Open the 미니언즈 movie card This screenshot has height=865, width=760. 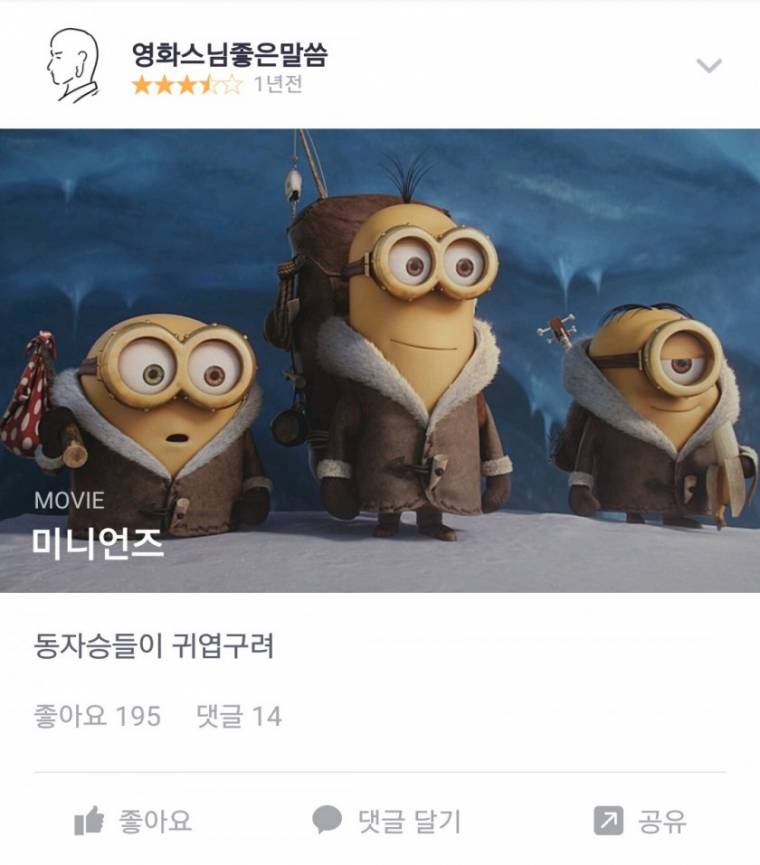[x=380, y=360]
